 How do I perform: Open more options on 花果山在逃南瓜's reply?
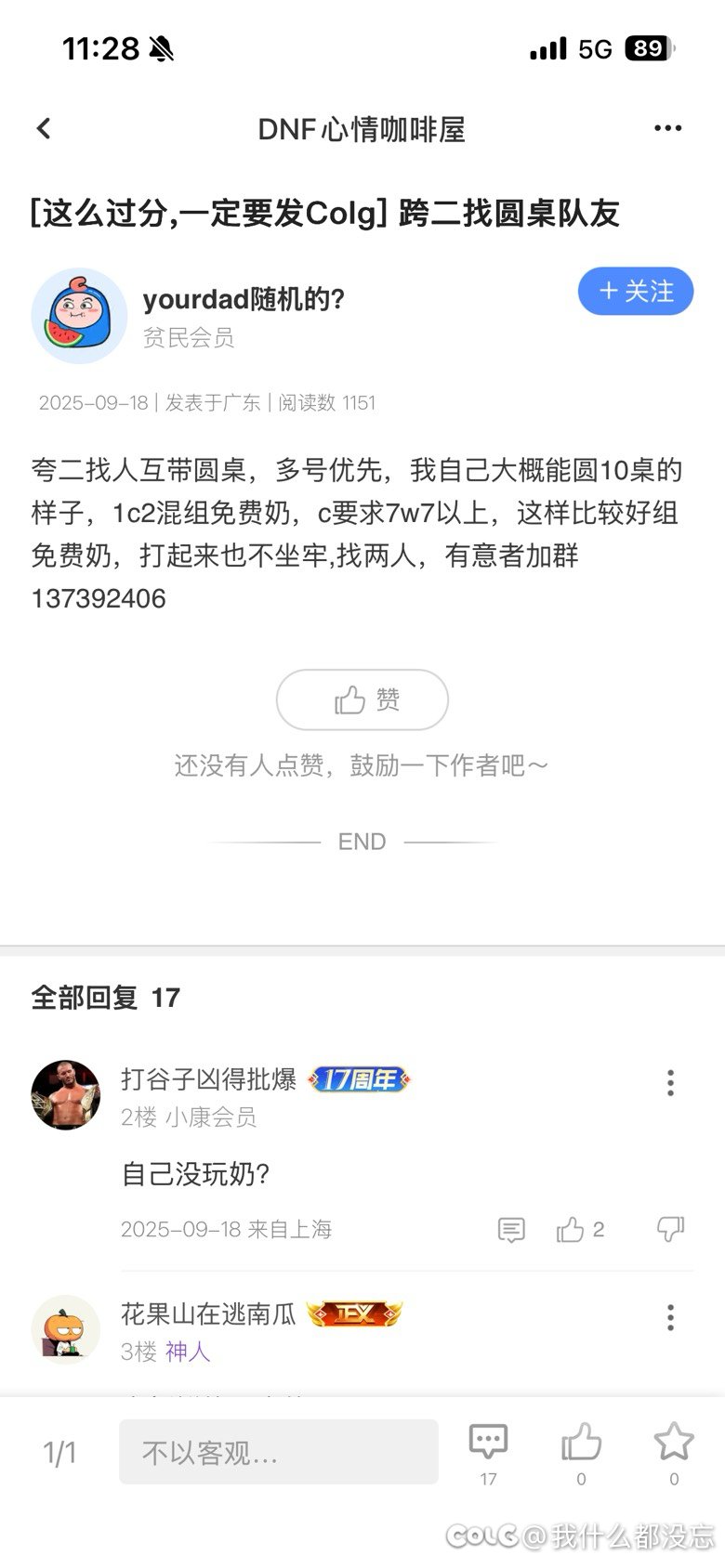click(670, 1317)
